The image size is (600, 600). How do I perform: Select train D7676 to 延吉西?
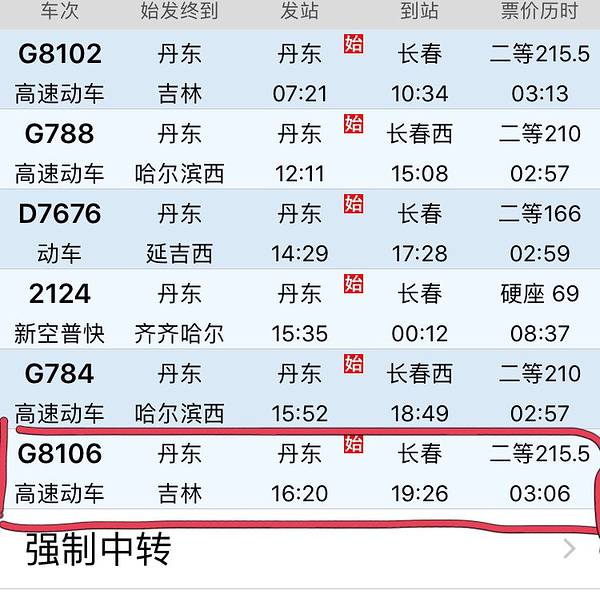point(300,232)
